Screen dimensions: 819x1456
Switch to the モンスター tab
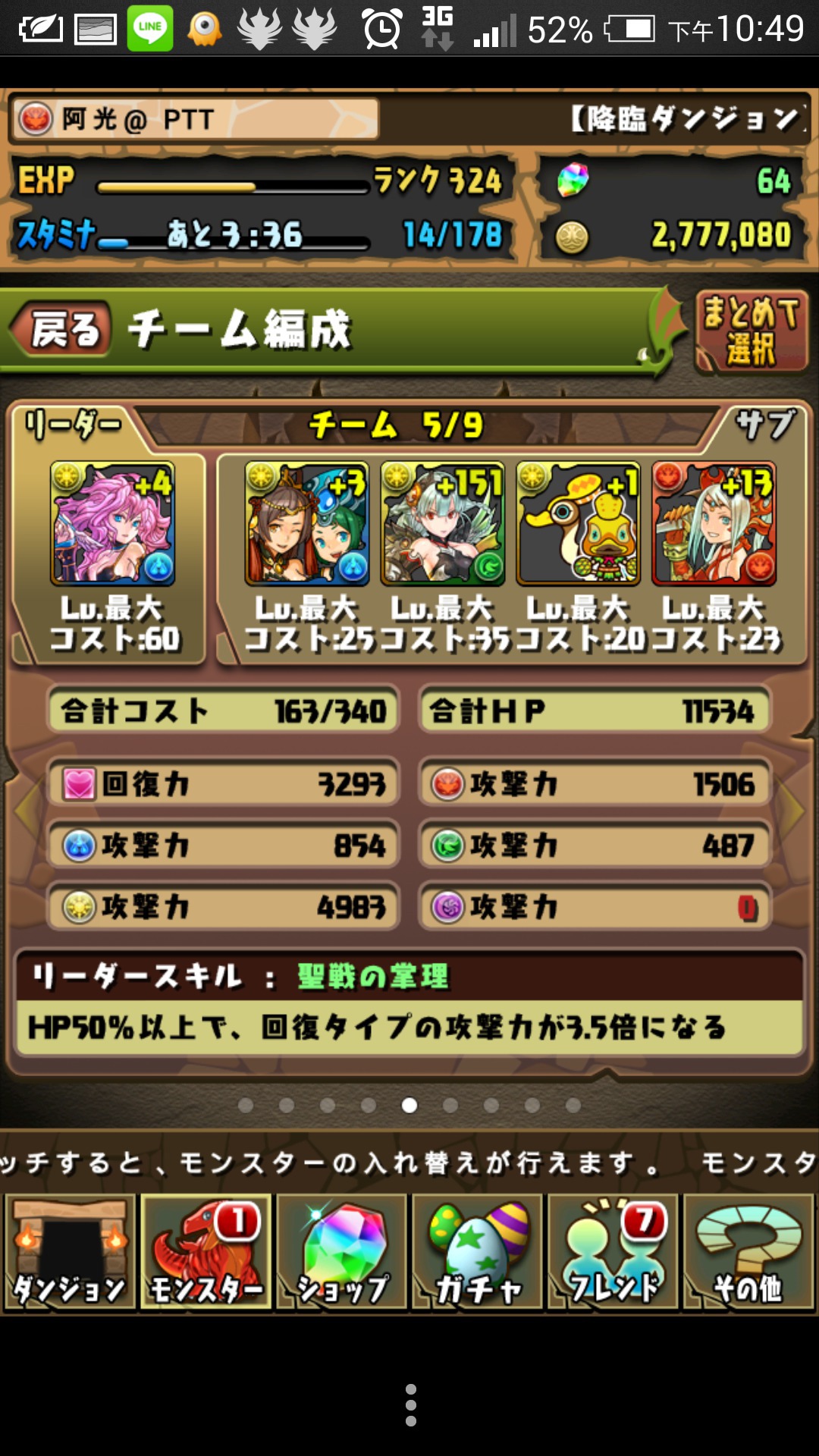[206, 1252]
